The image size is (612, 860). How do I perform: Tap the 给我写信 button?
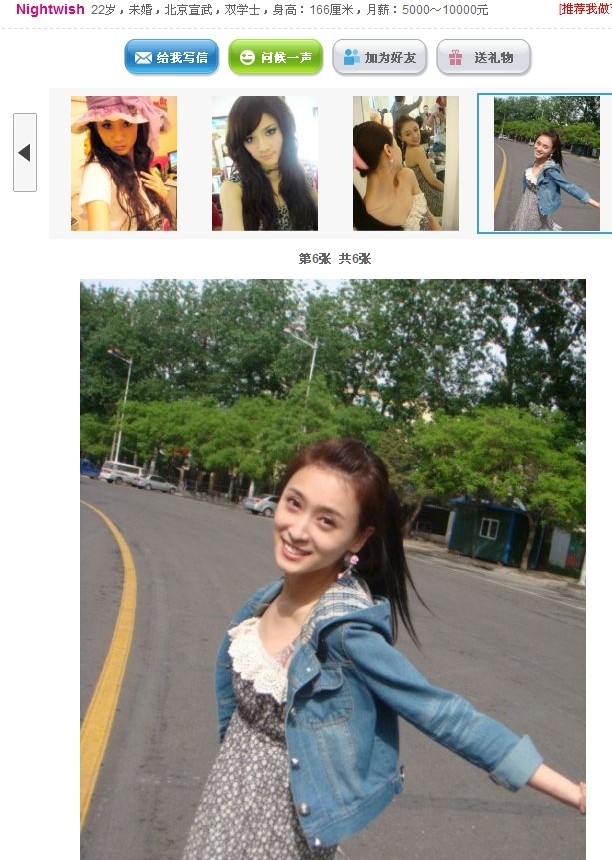coord(171,57)
